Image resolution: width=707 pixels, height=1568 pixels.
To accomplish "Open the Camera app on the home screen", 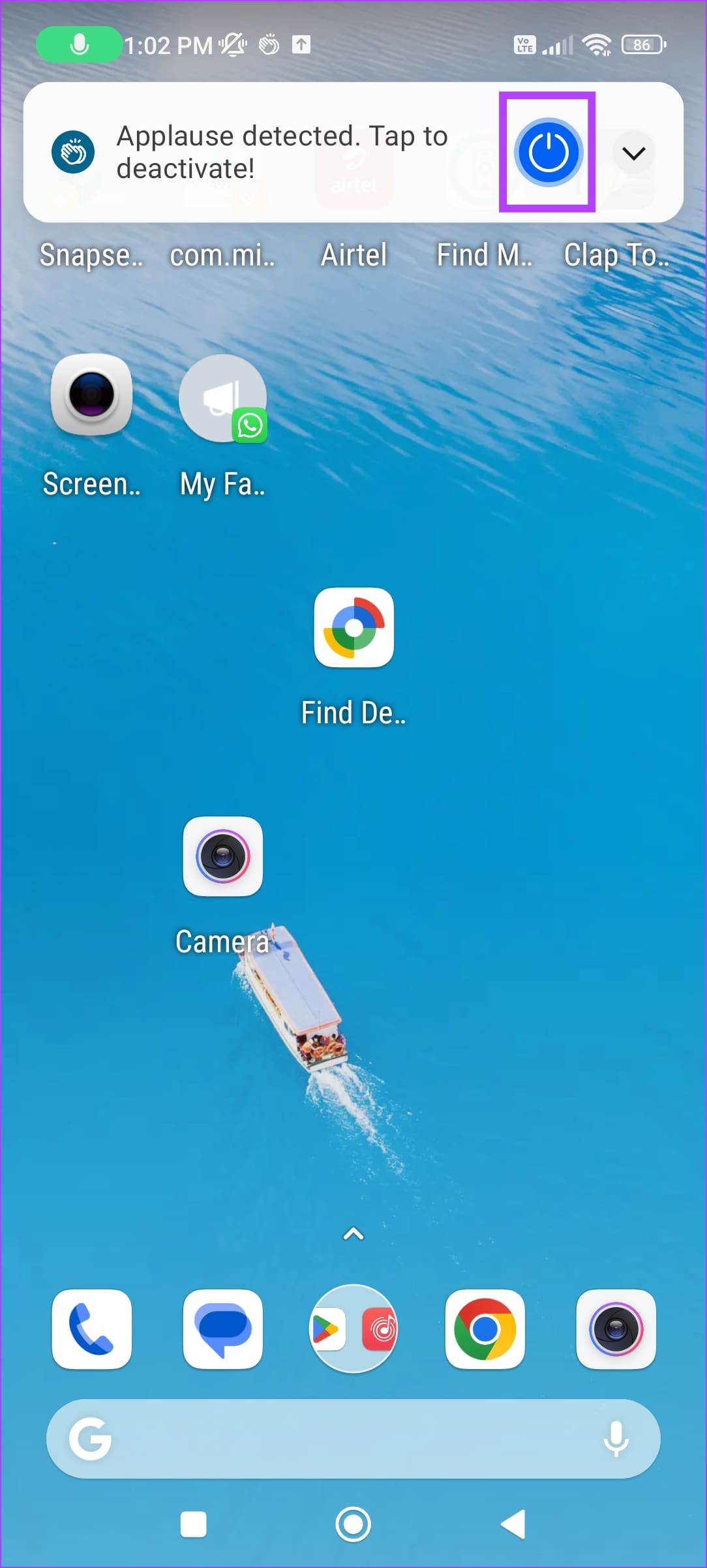I will coord(222,856).
